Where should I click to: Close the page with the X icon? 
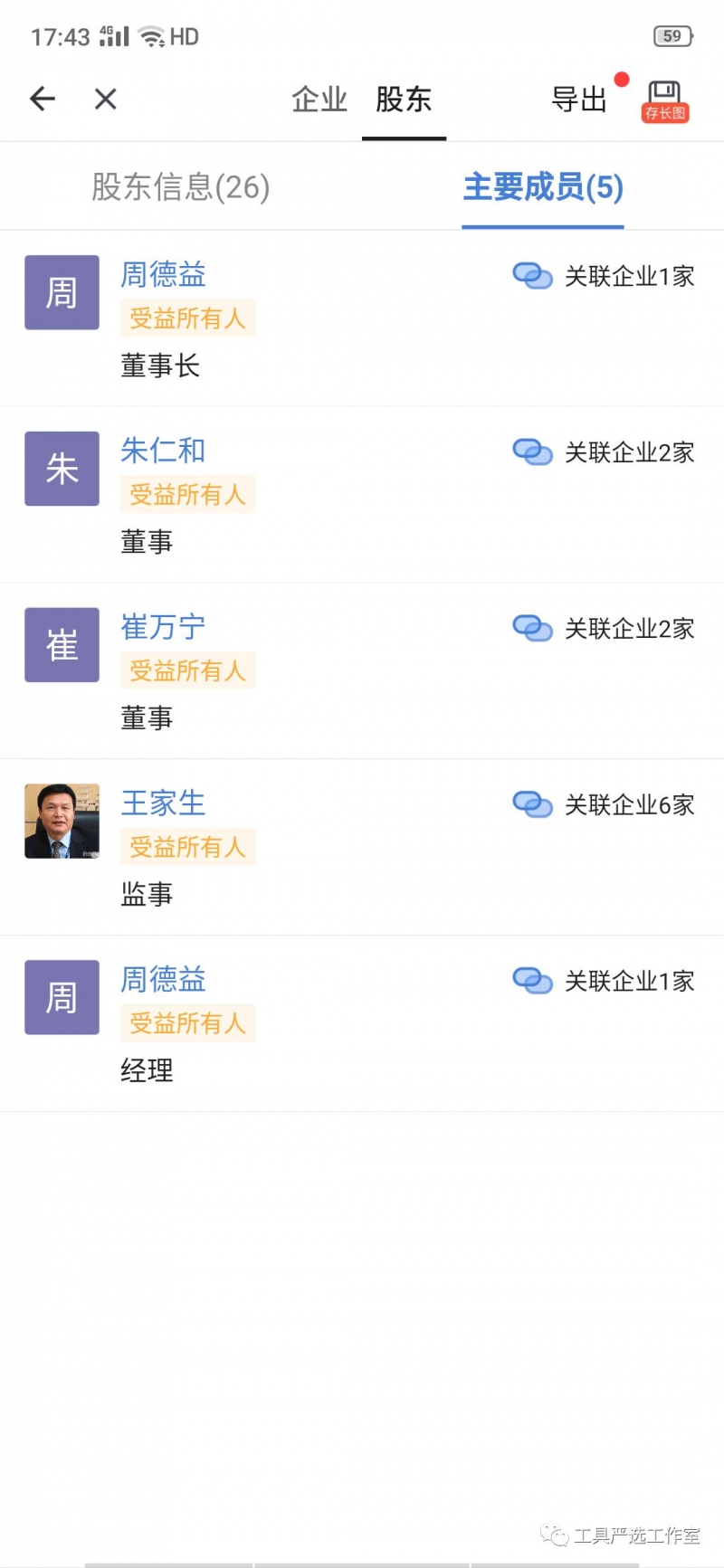pos(106,99)
